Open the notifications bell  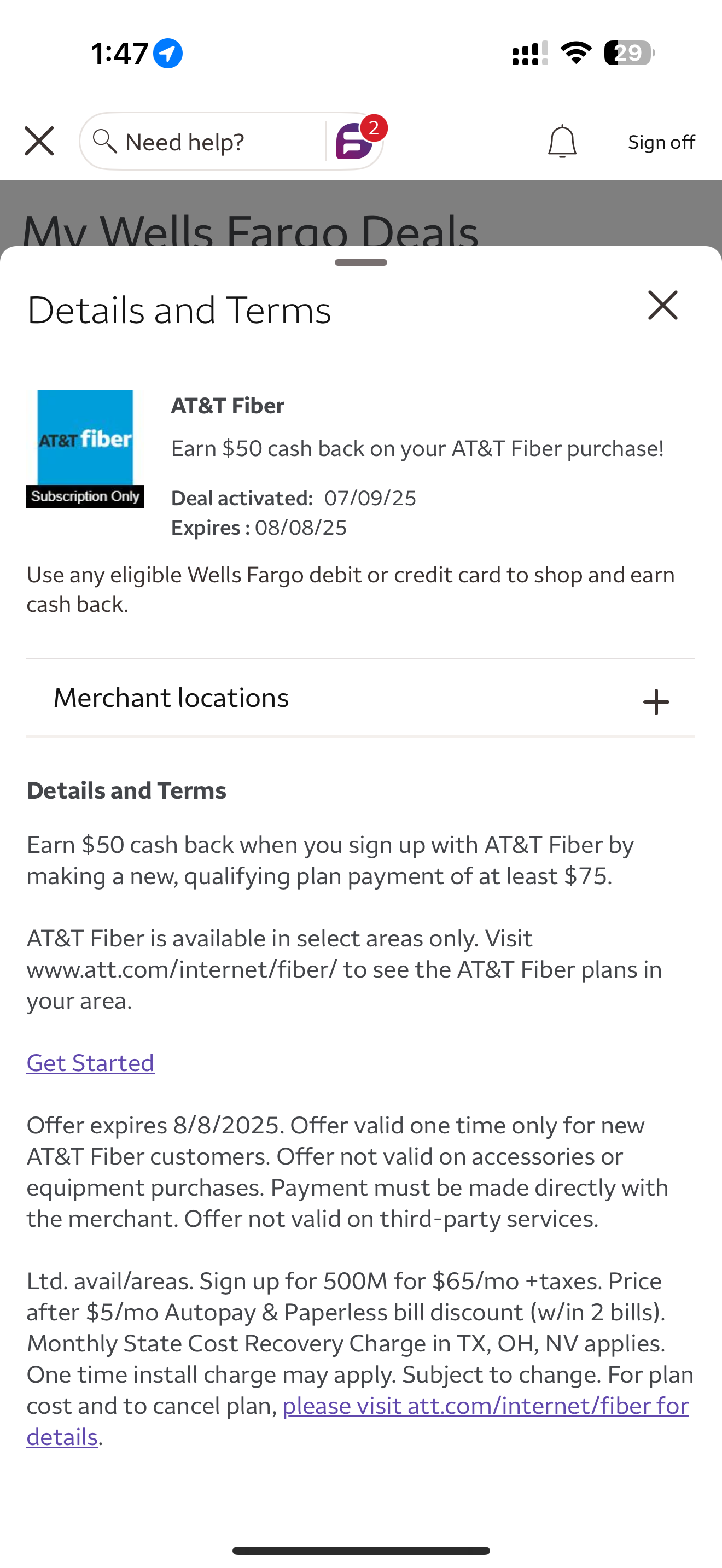(562, 141)
